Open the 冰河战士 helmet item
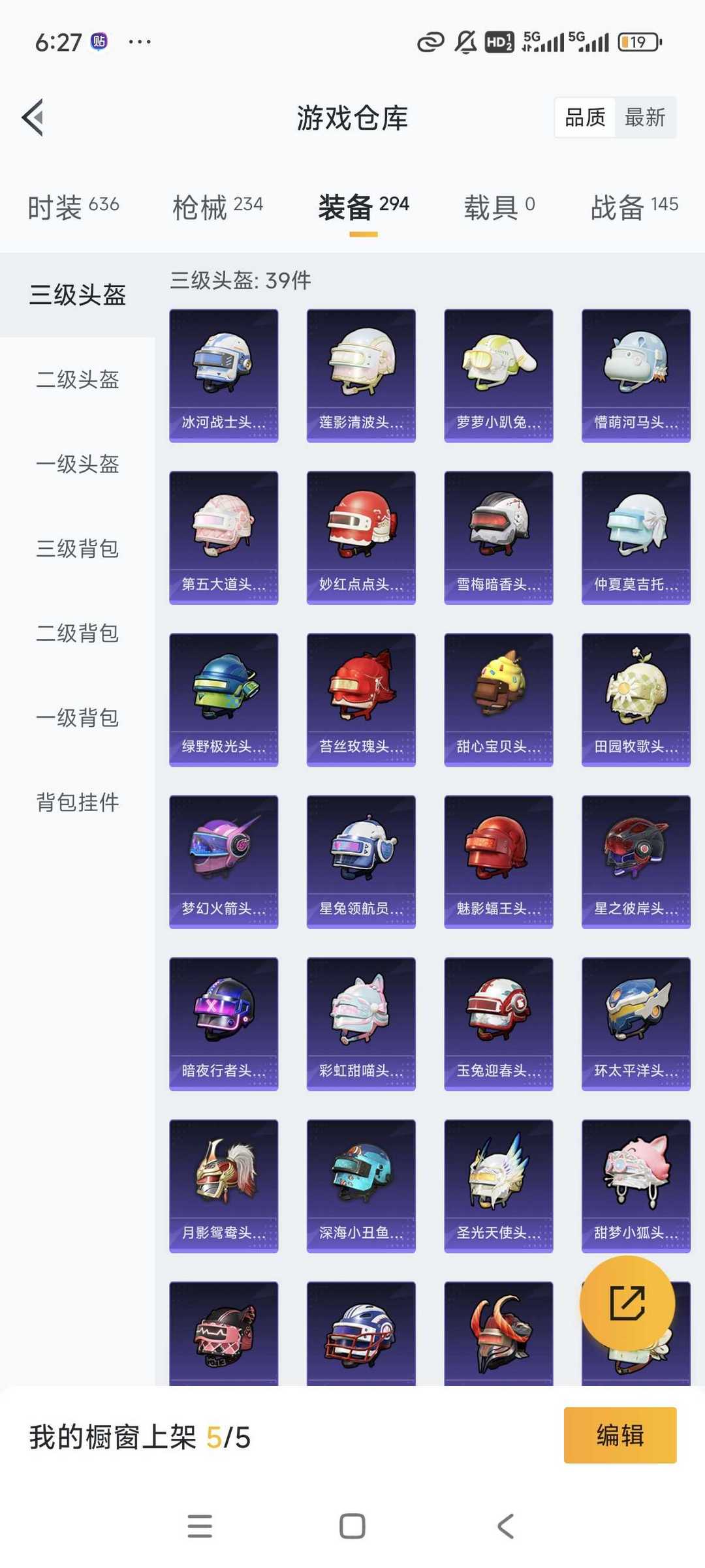The width and height of the screenshot is (705, 1568). (224, 376)
